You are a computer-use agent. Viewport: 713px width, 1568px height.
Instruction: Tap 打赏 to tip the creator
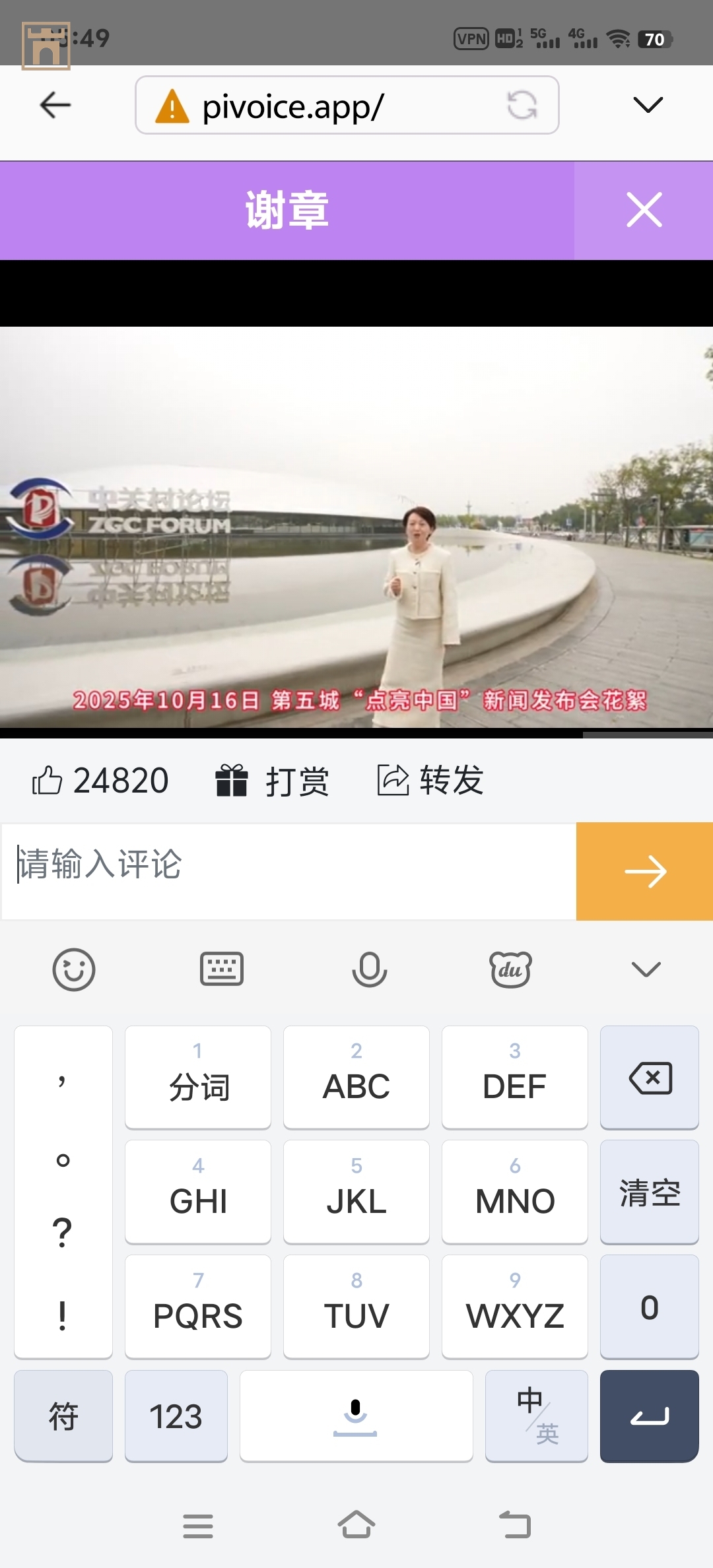272,781
